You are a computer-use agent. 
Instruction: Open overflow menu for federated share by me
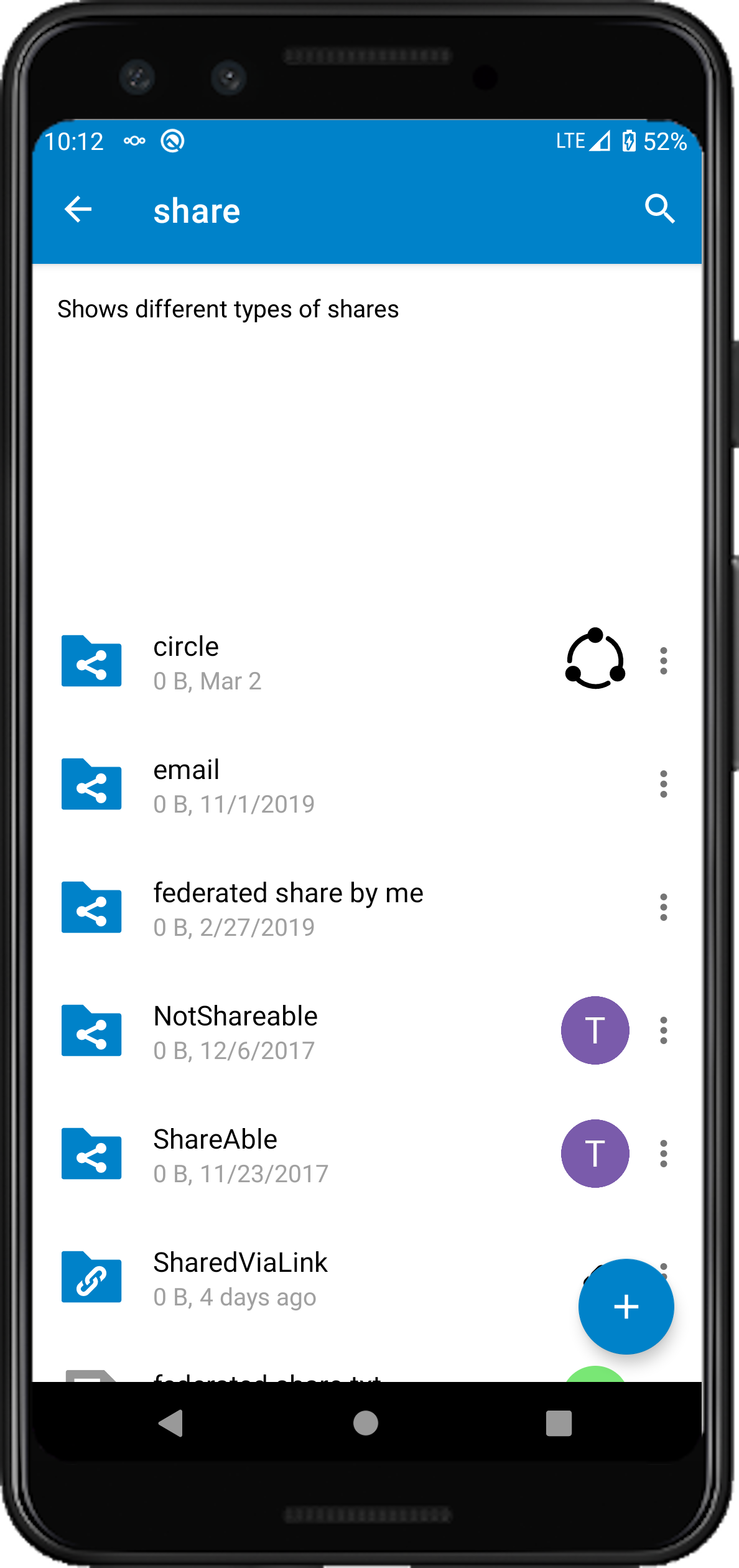point(663,907)
